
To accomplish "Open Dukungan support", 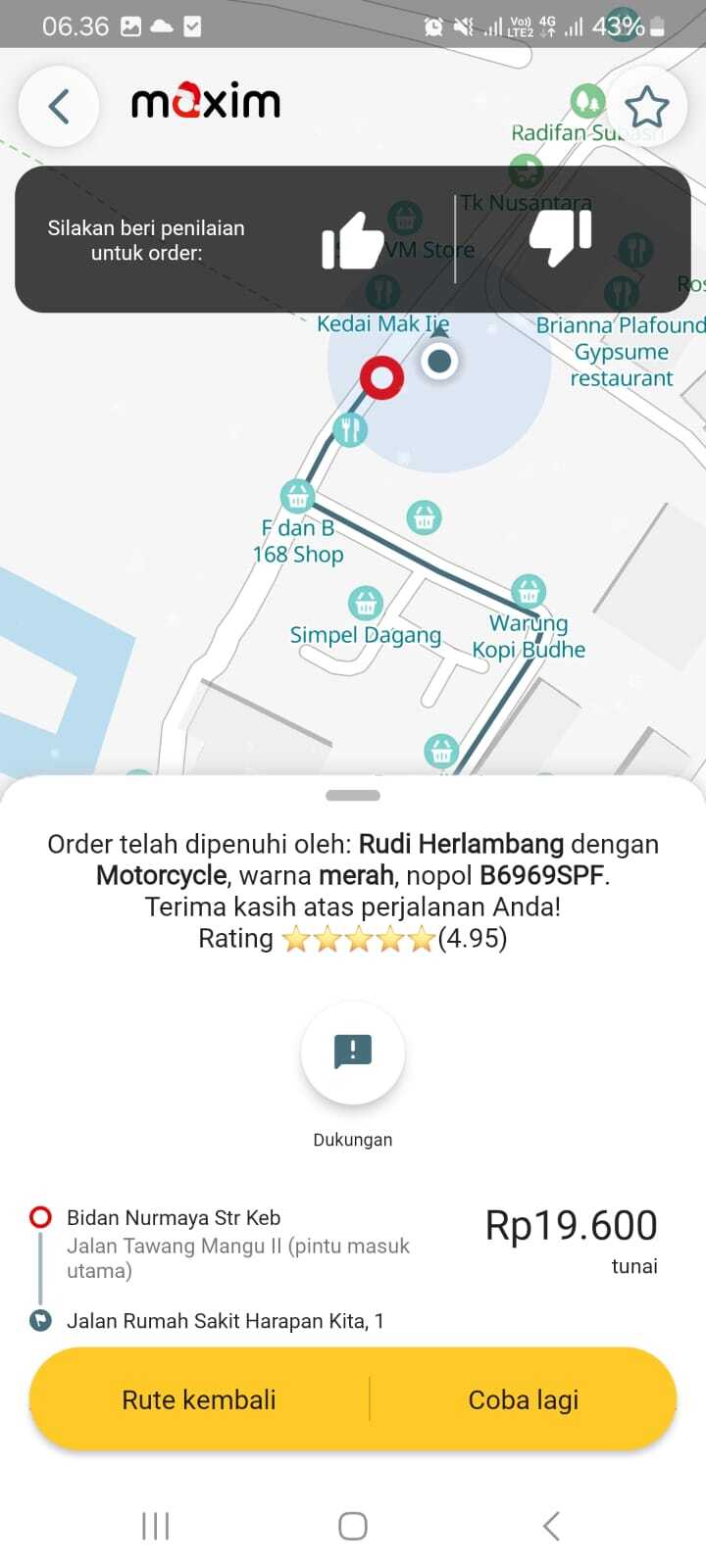I will pyautogui.click(x=353, y=1053).
